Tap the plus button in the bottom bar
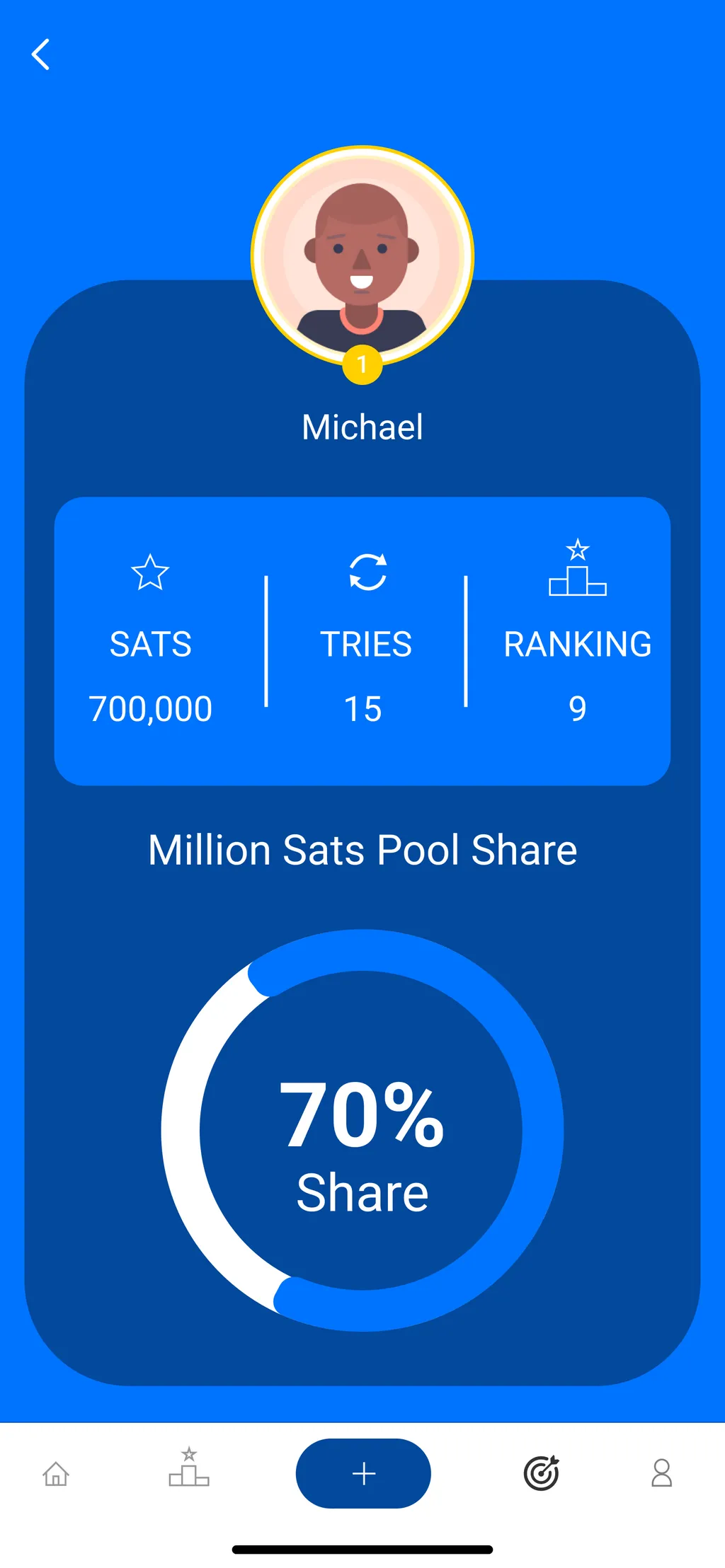725x1568 pixels. [x=363, y=1473]
